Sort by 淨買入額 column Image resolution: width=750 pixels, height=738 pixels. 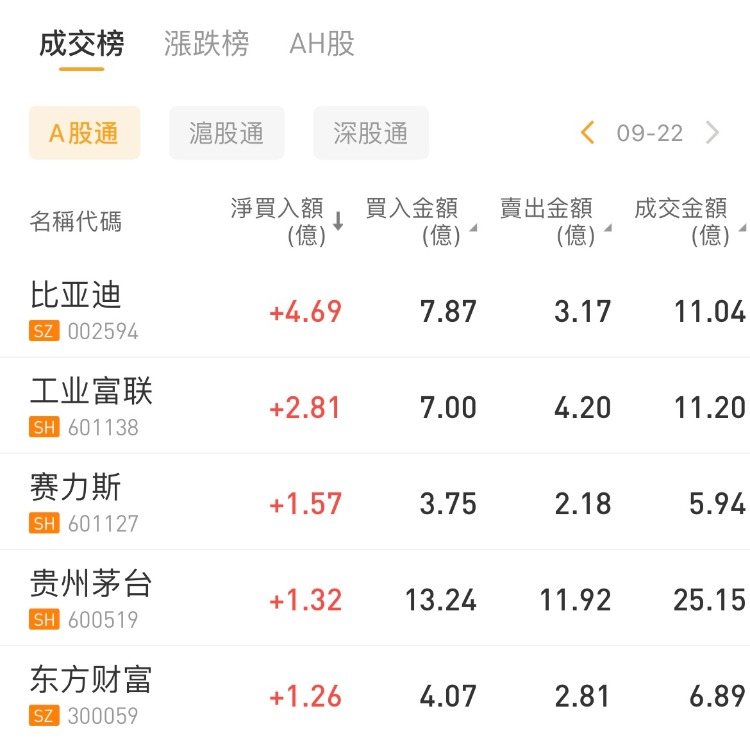pos(285,221)
